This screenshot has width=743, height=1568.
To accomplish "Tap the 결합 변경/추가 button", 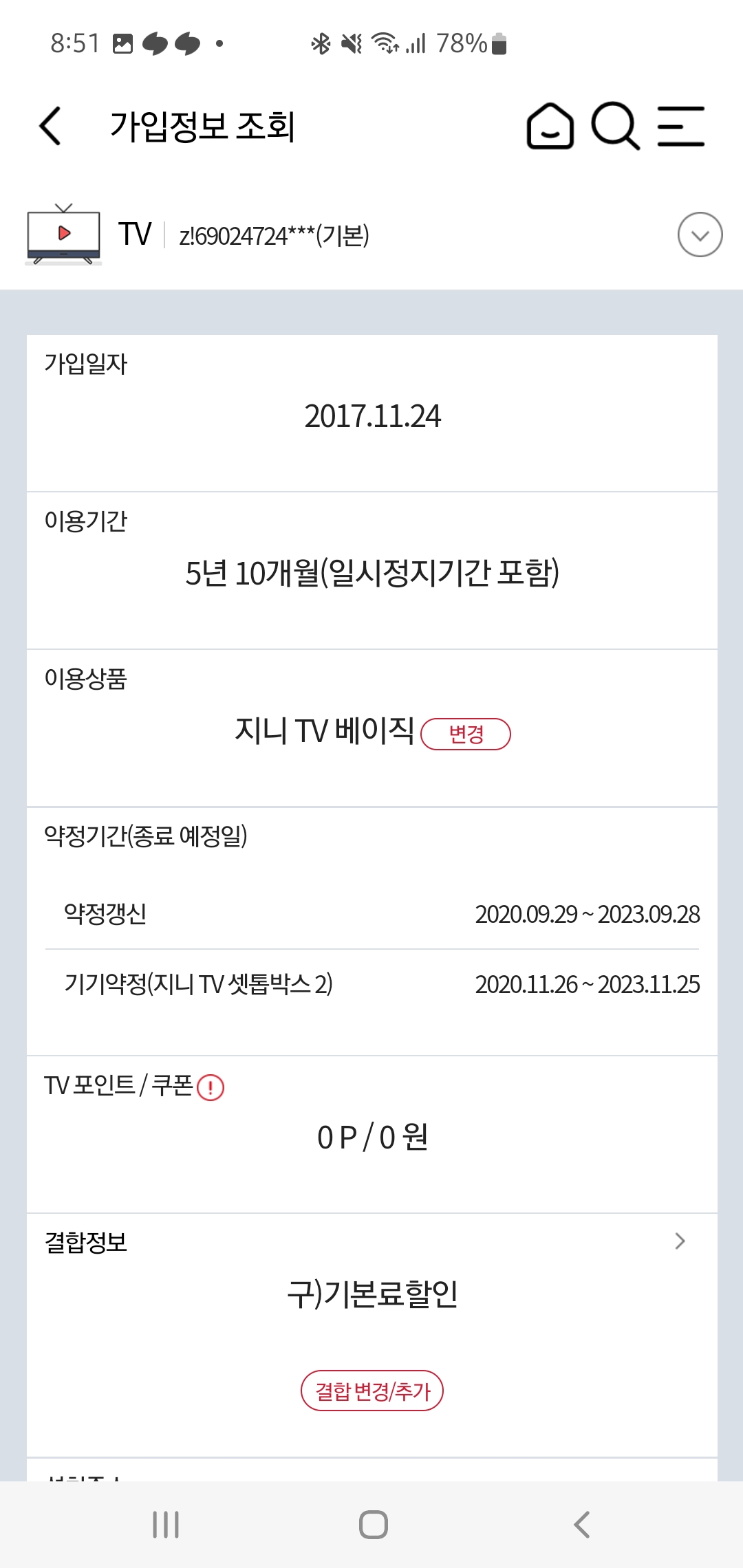I will (x=372, y=1391).
